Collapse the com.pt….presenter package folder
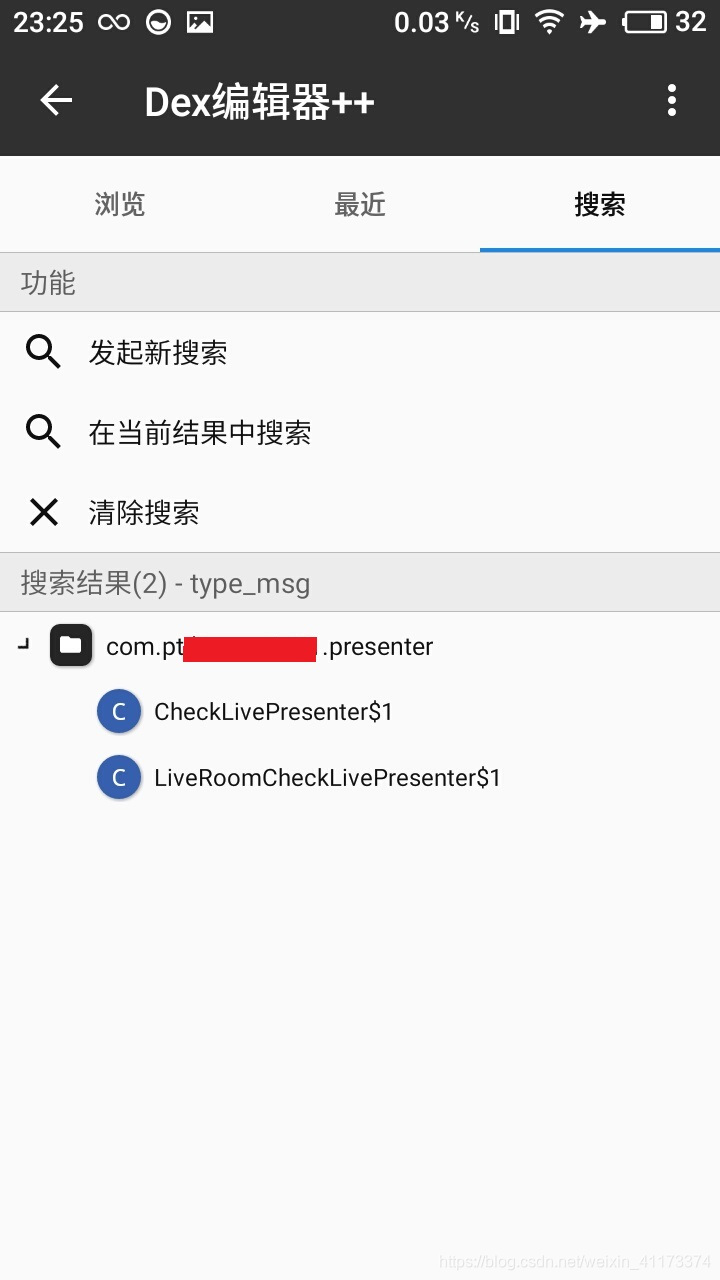Viewport: 720px width, 1280px height. [24, 646]
